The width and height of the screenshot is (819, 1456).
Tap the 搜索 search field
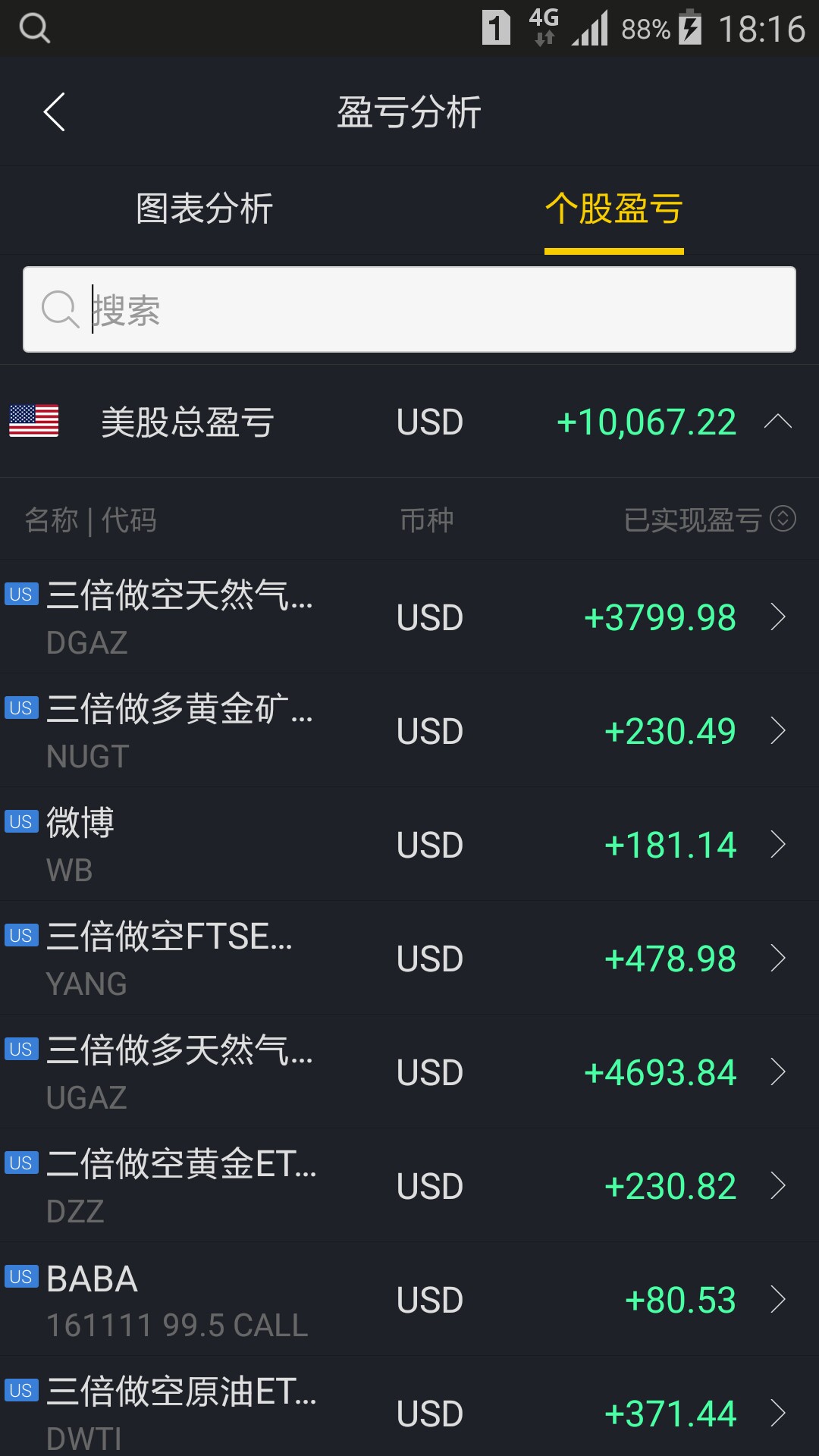(409, 309)
